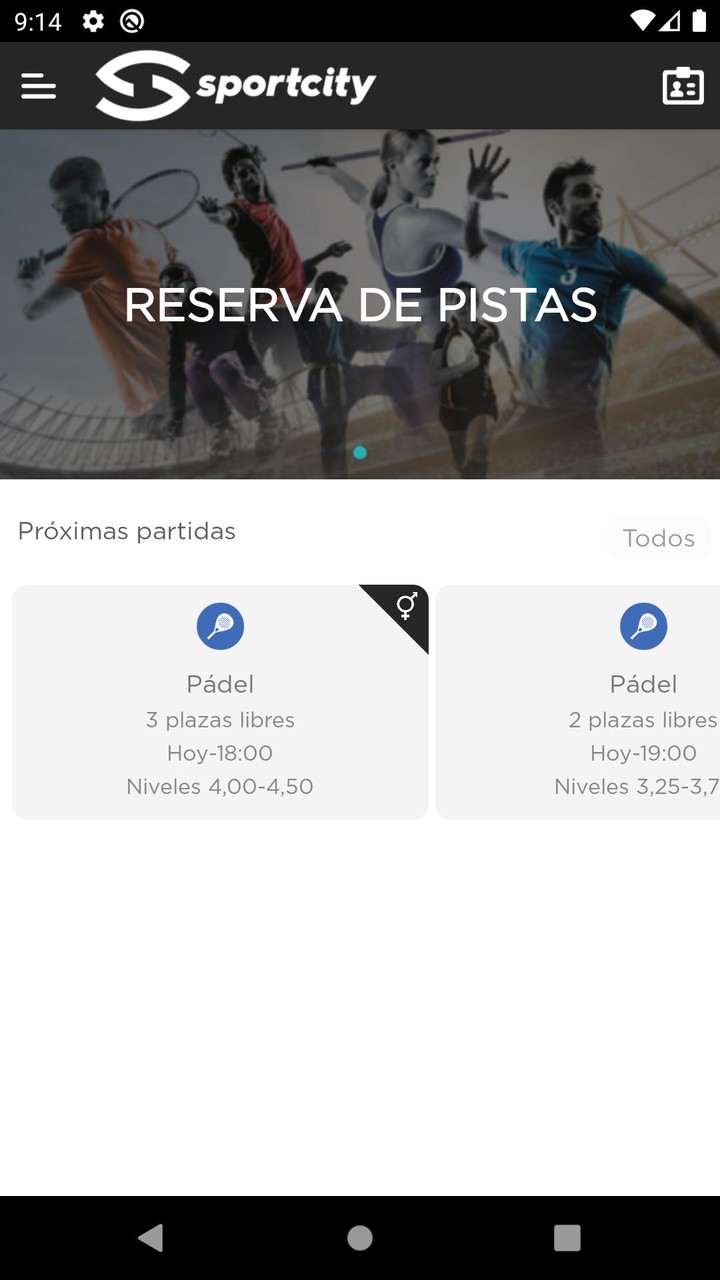Tap the Sportcity logo

[x=235, y=86]
